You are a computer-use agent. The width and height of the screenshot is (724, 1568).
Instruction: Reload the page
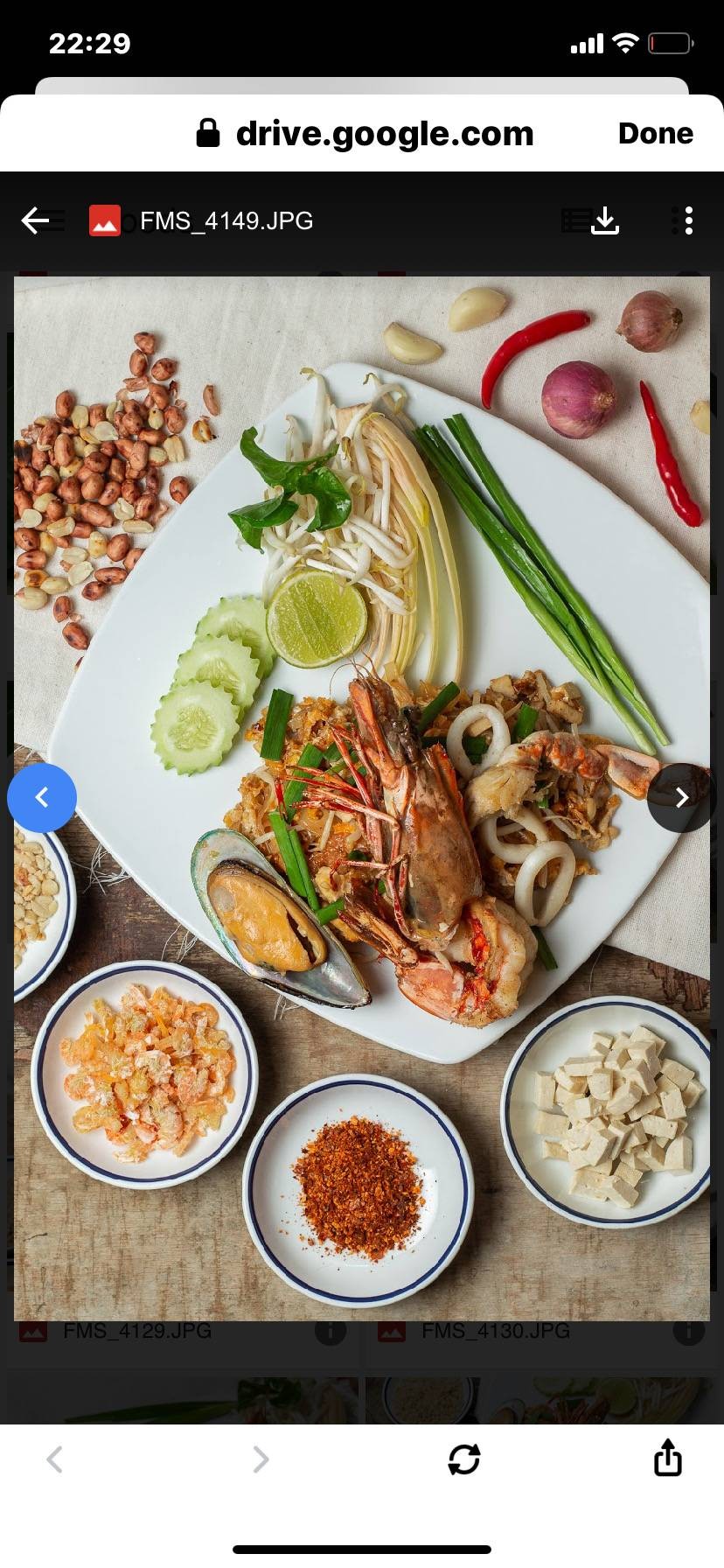tap(464, 1459)
